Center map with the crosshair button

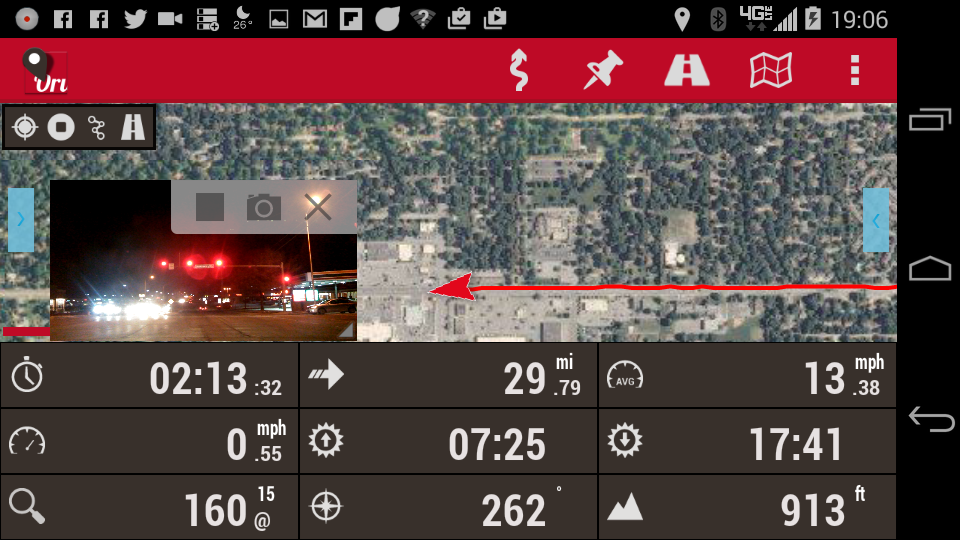click(26, 128)
